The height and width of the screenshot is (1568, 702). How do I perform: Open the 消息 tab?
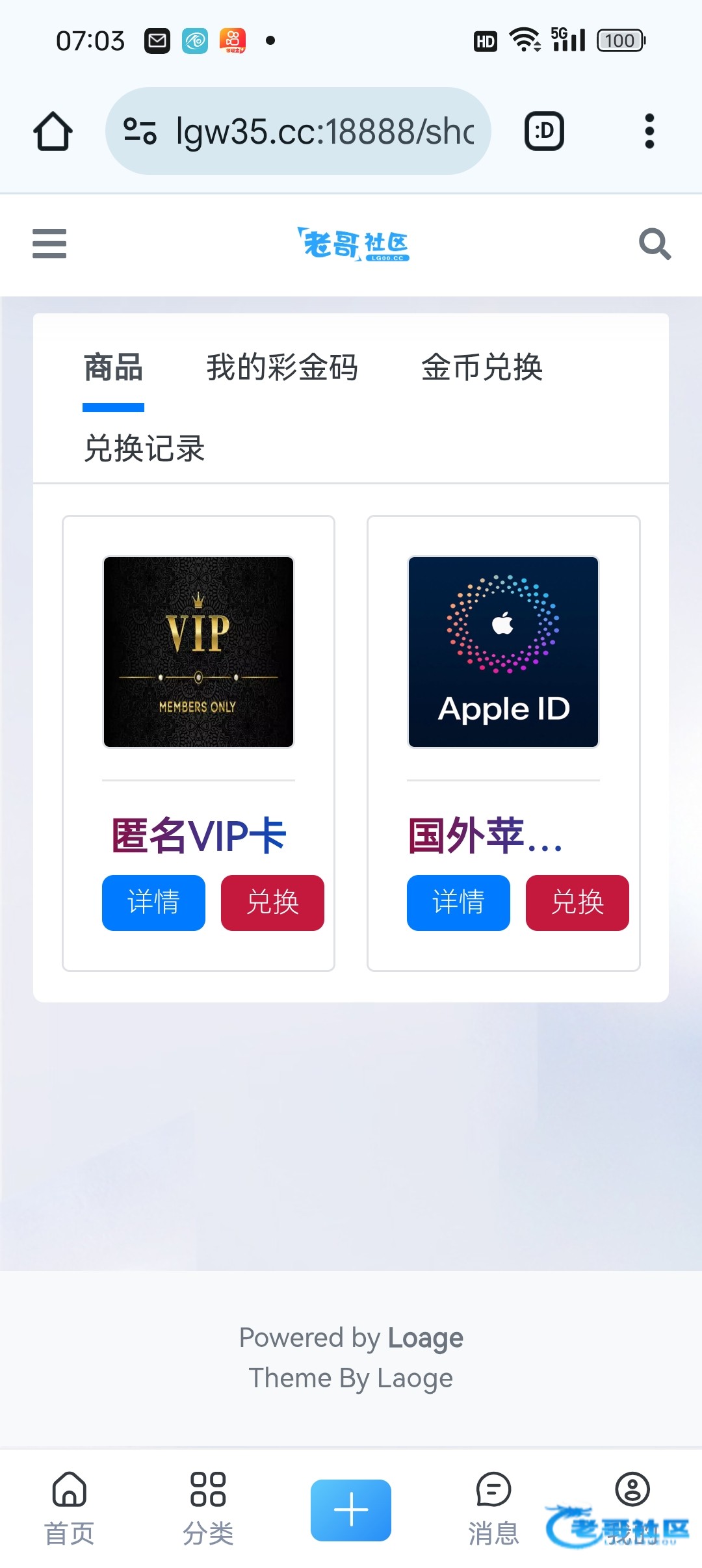[x=494, y=1508]
